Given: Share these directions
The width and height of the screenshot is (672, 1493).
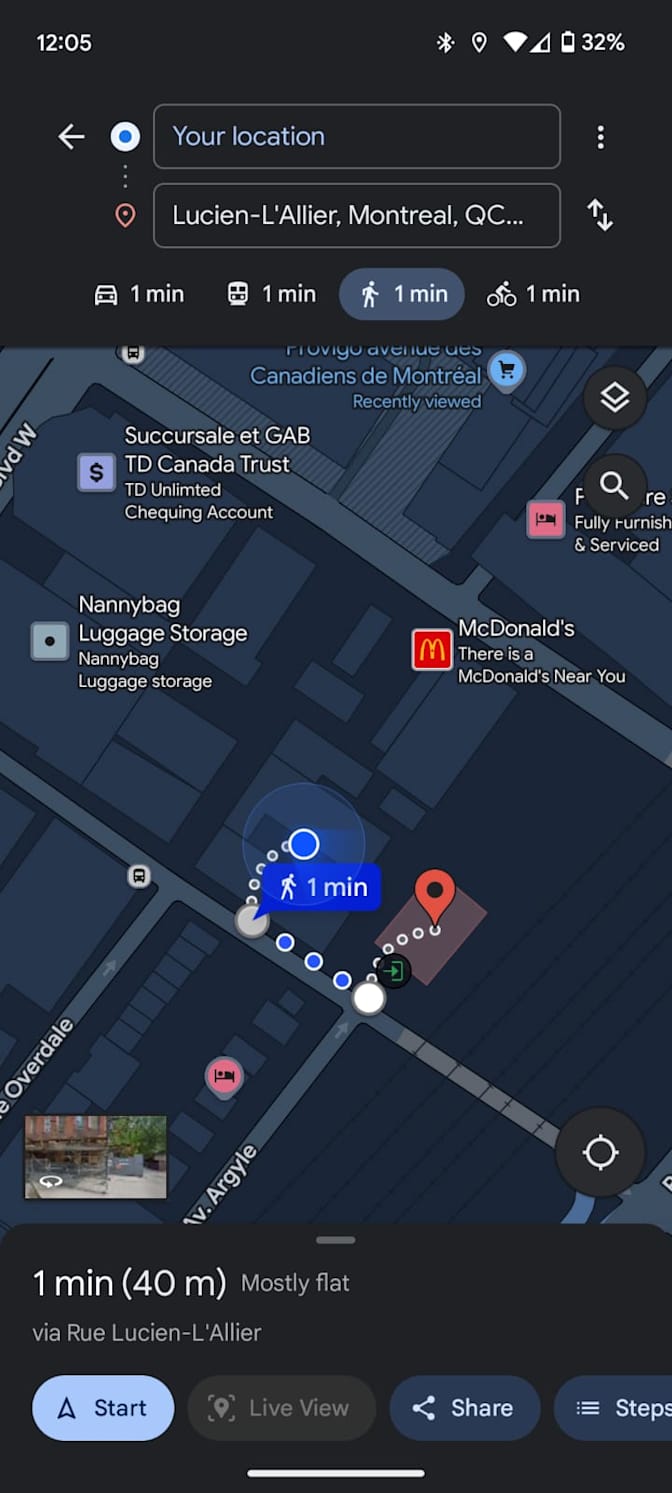Looking at the screenshot, I should (x=464, y=1408).
